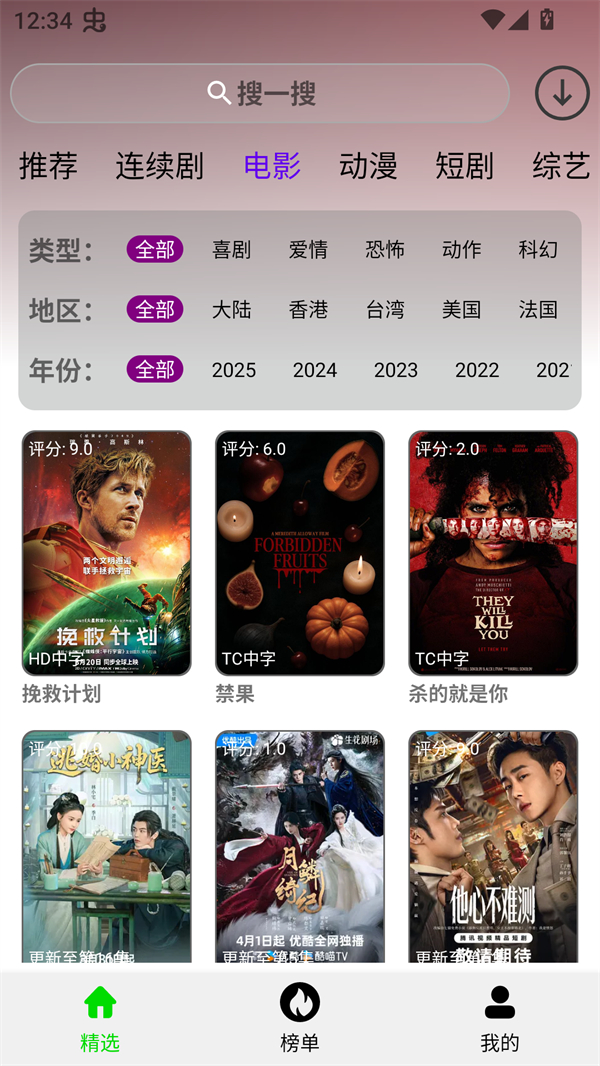Go to the 动漫 tab

368,166
